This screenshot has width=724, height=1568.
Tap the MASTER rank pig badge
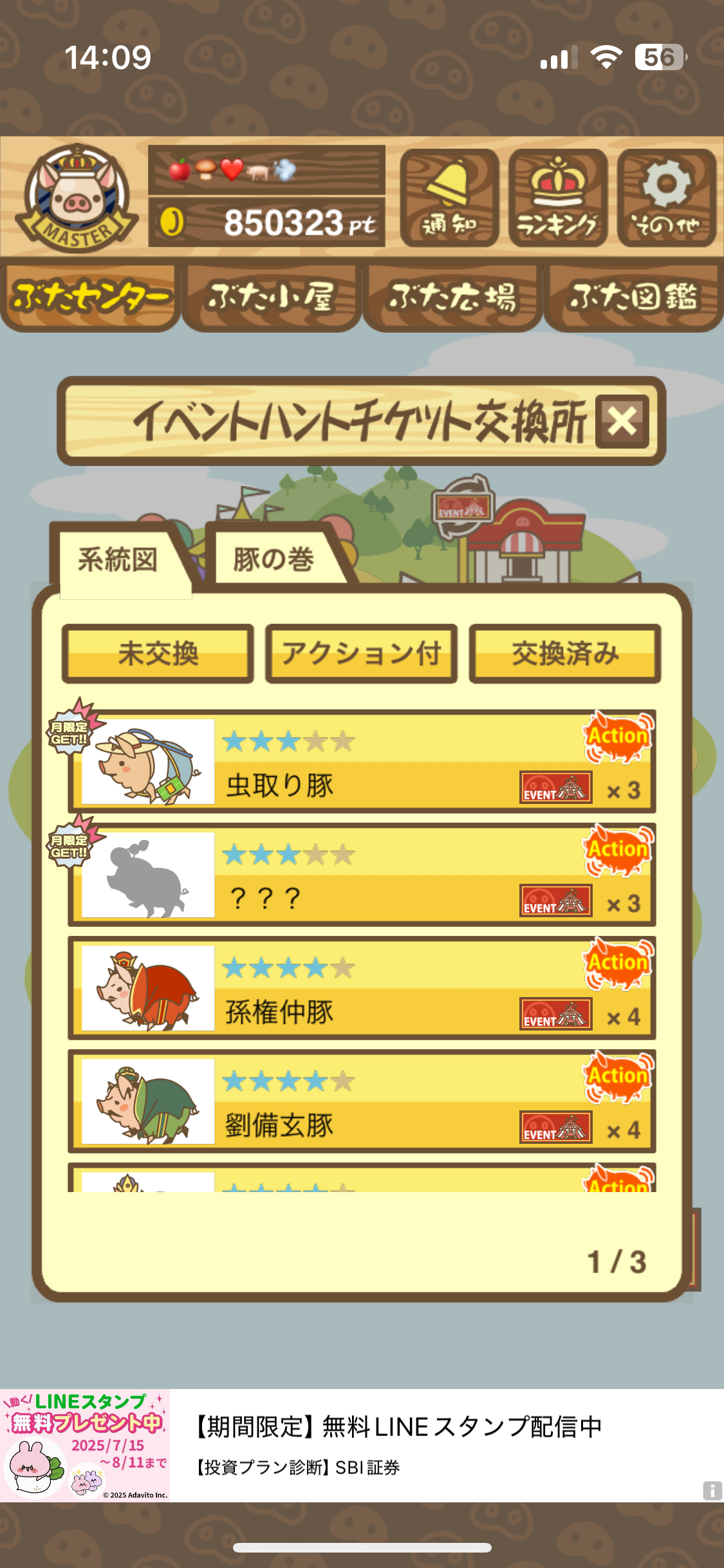tap(77, 198)
